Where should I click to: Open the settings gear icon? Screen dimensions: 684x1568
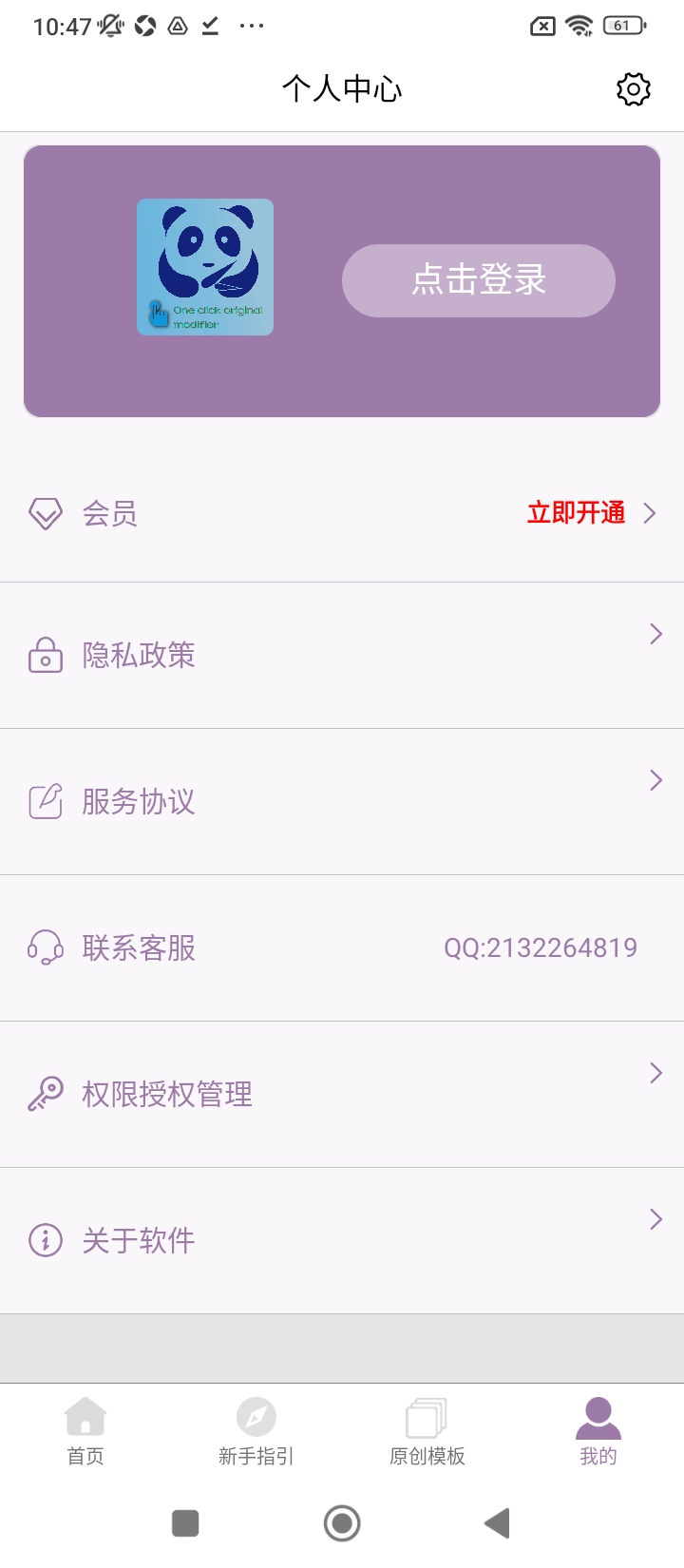[634, 89]
